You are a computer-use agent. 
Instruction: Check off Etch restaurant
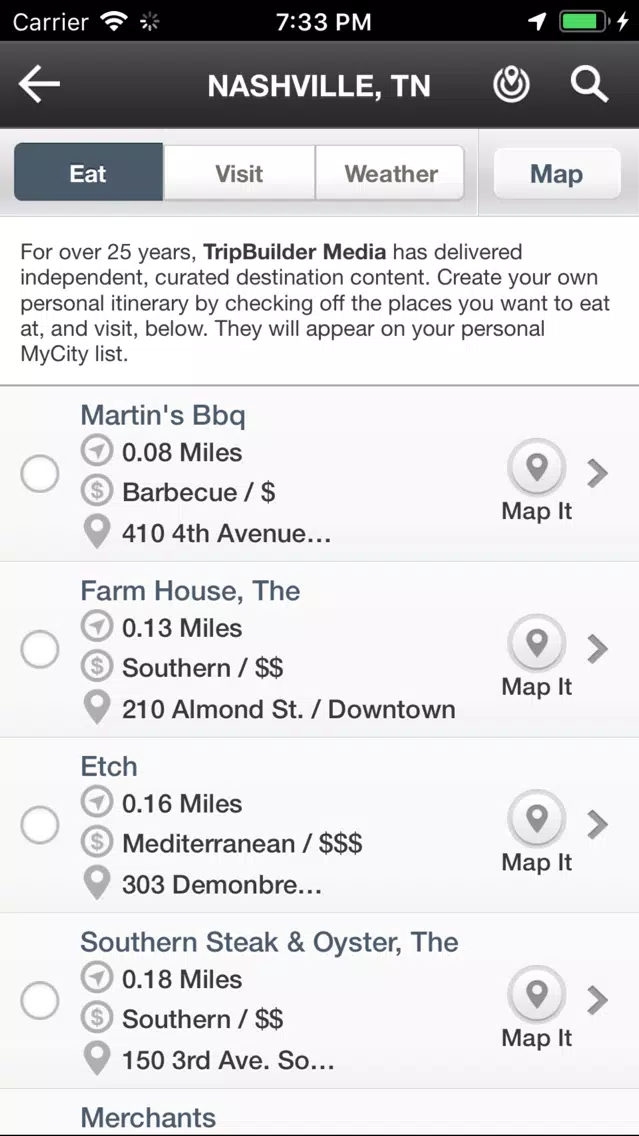point(40,824)
